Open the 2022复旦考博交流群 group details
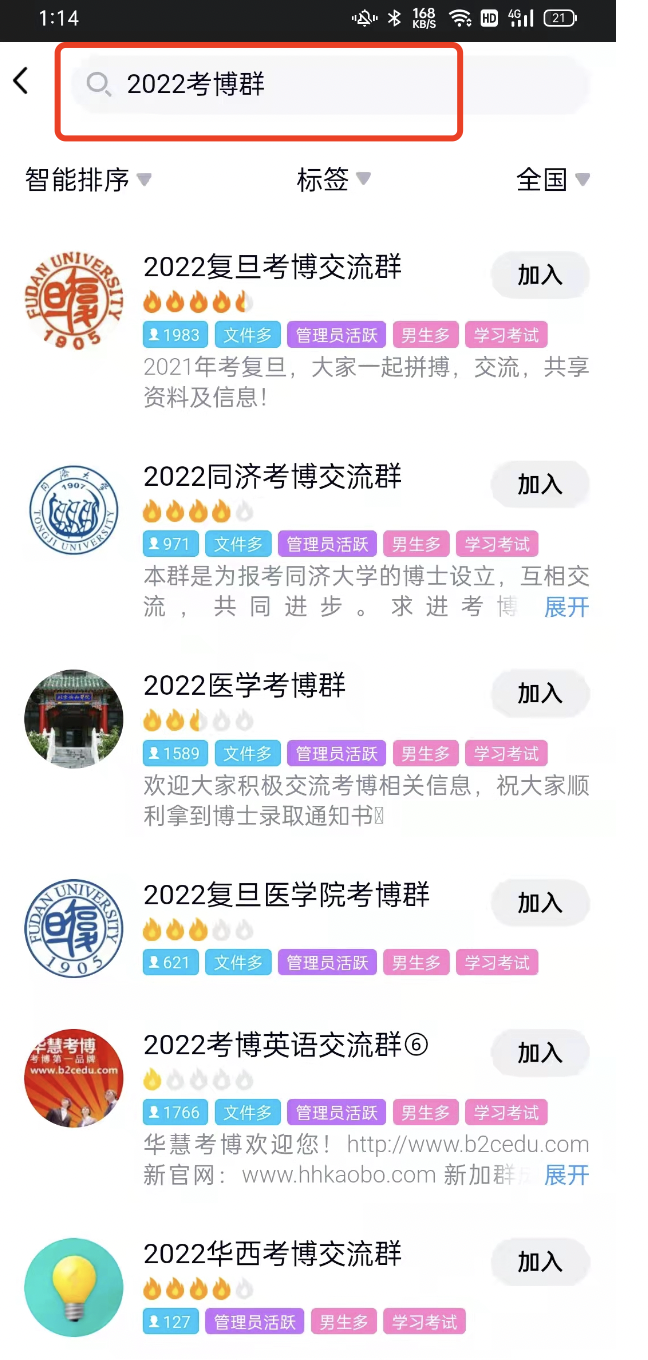The width and height of the screenshot is (648, 1360). (272, 268)
